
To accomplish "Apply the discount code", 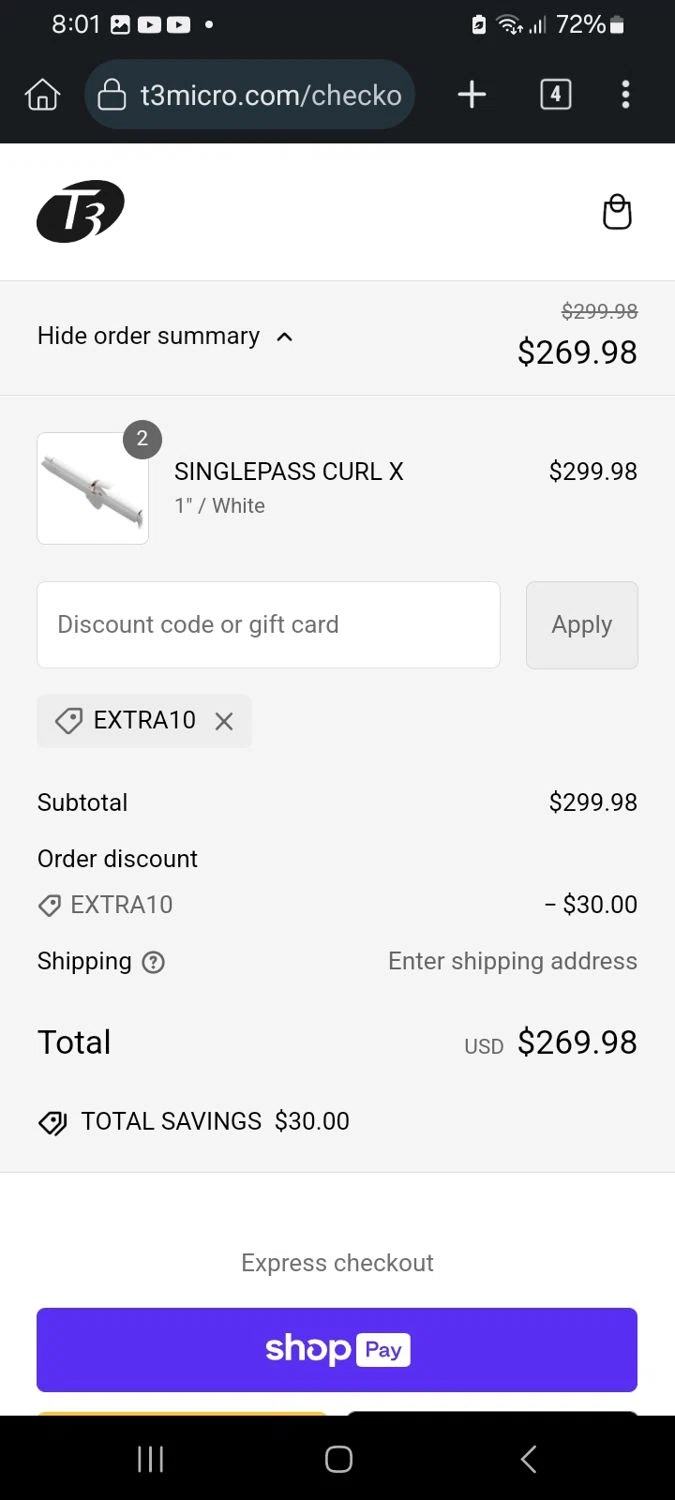I will coord(581,625).
